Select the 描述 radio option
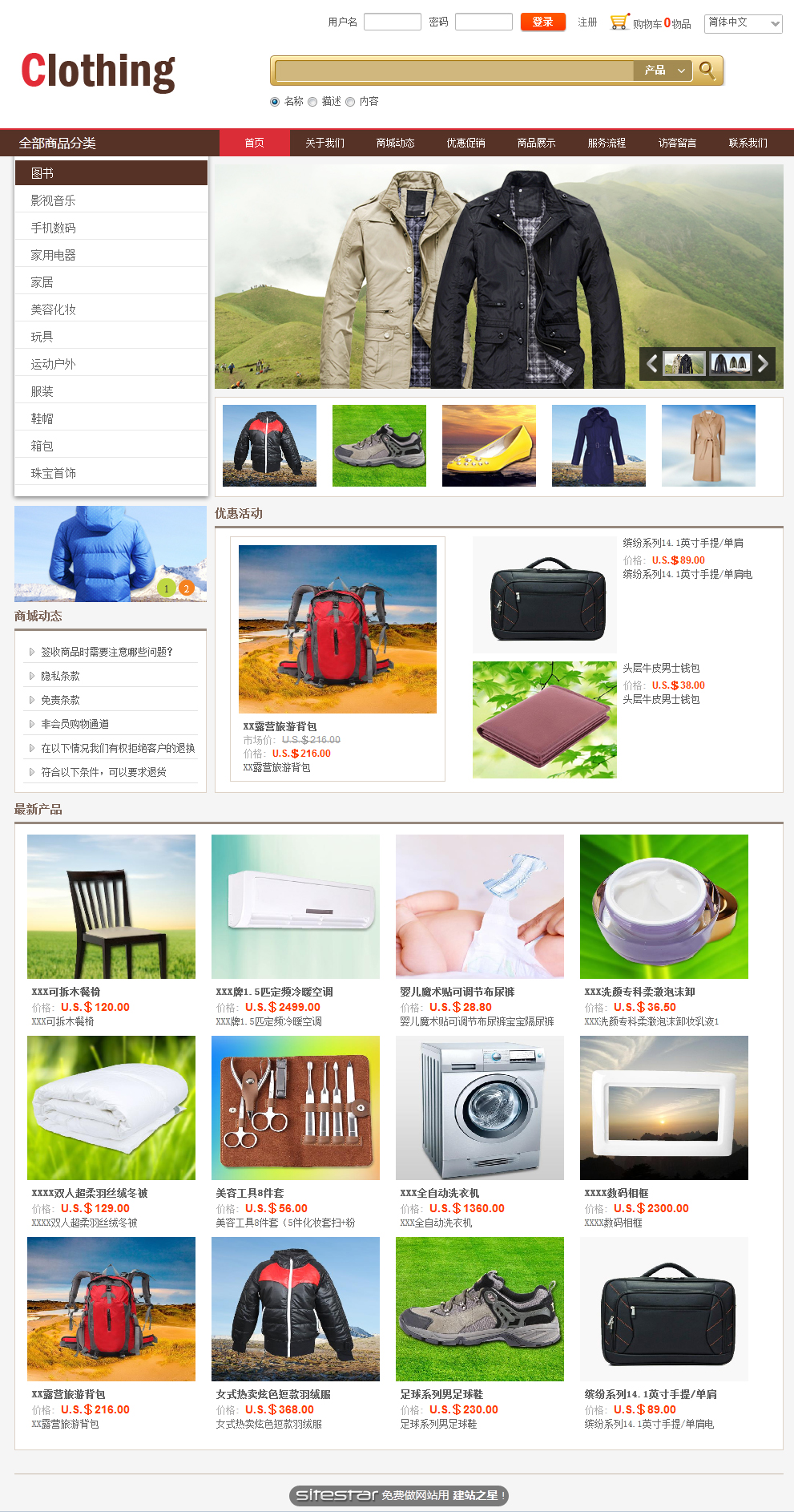This screenshot has height=1512, width=794. tap(313, 102)
